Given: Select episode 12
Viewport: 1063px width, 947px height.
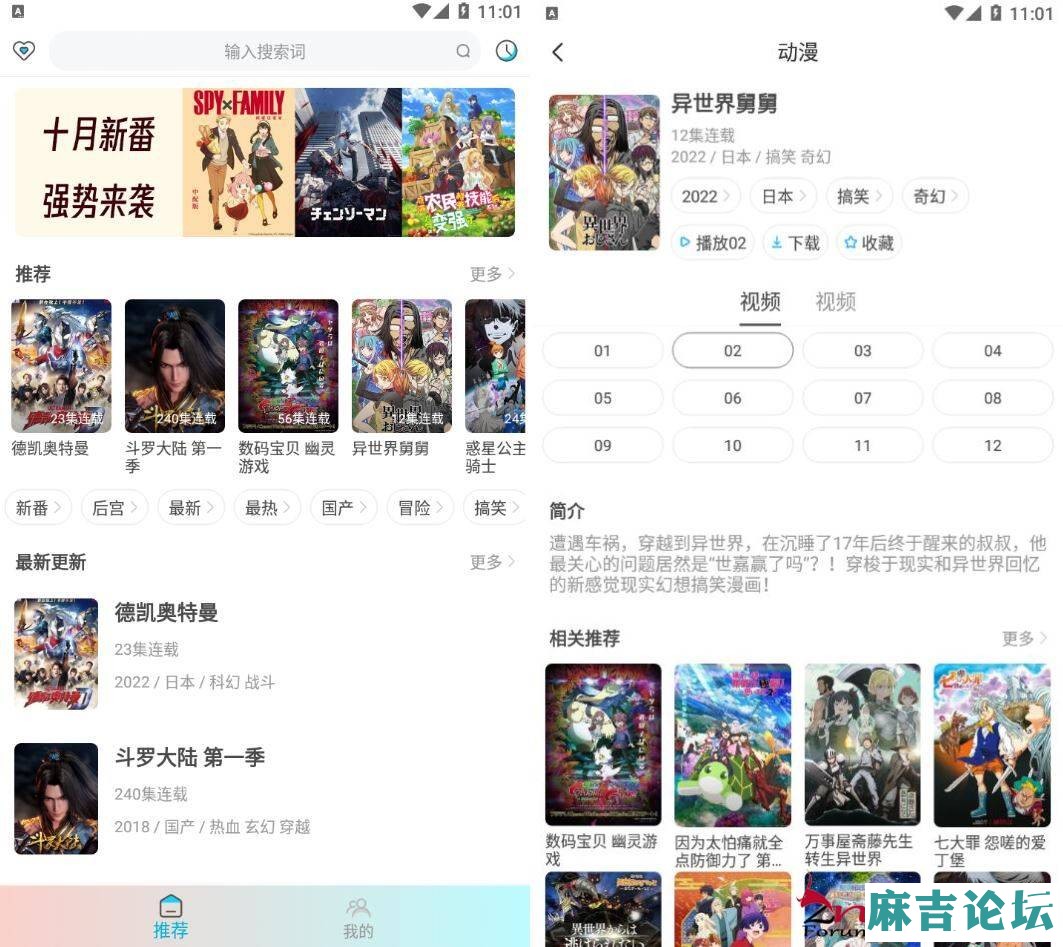Looking at the screenshot, I should [x=992, y=445].
